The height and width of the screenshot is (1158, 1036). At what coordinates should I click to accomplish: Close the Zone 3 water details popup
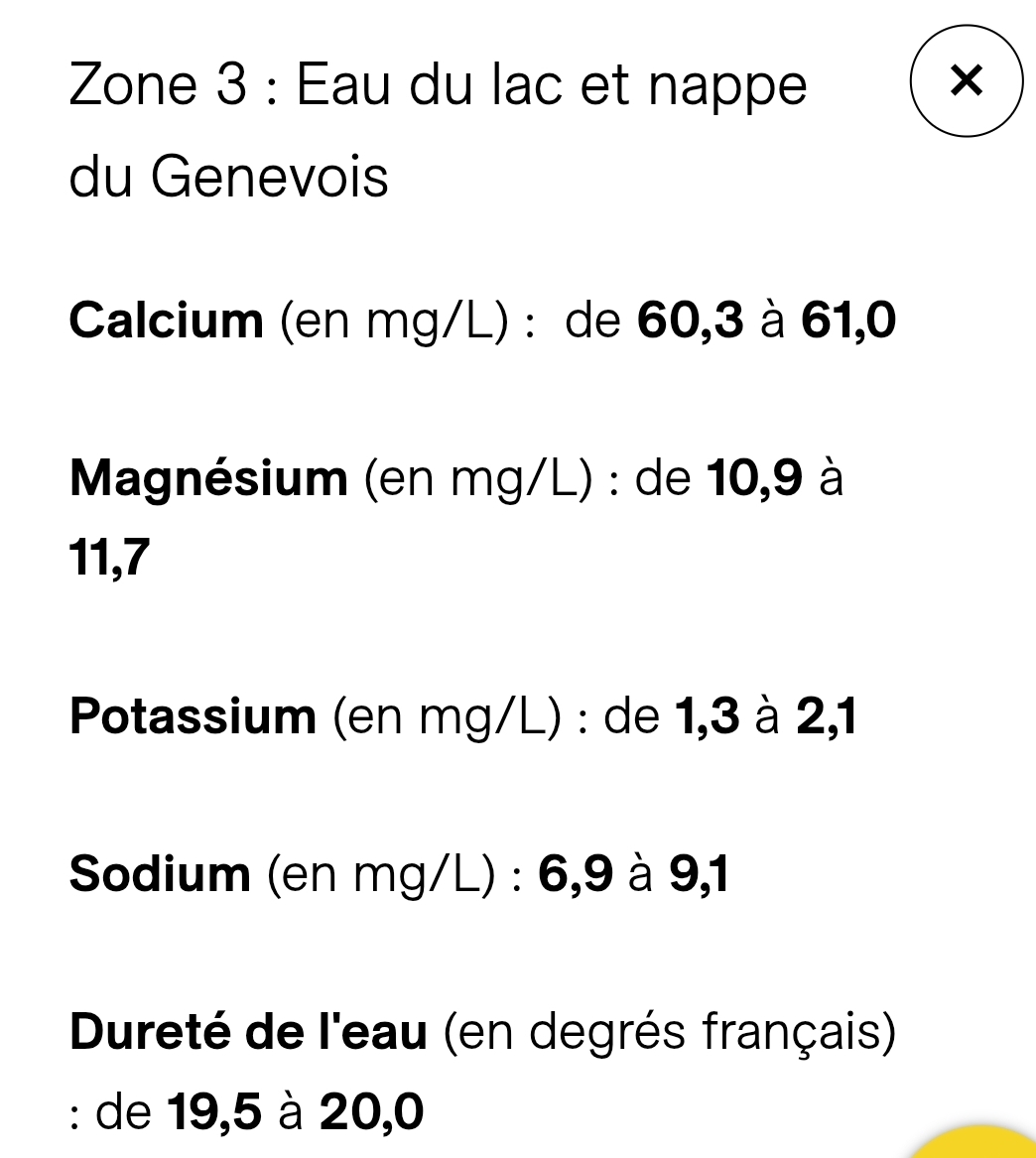tap(966, 80)
